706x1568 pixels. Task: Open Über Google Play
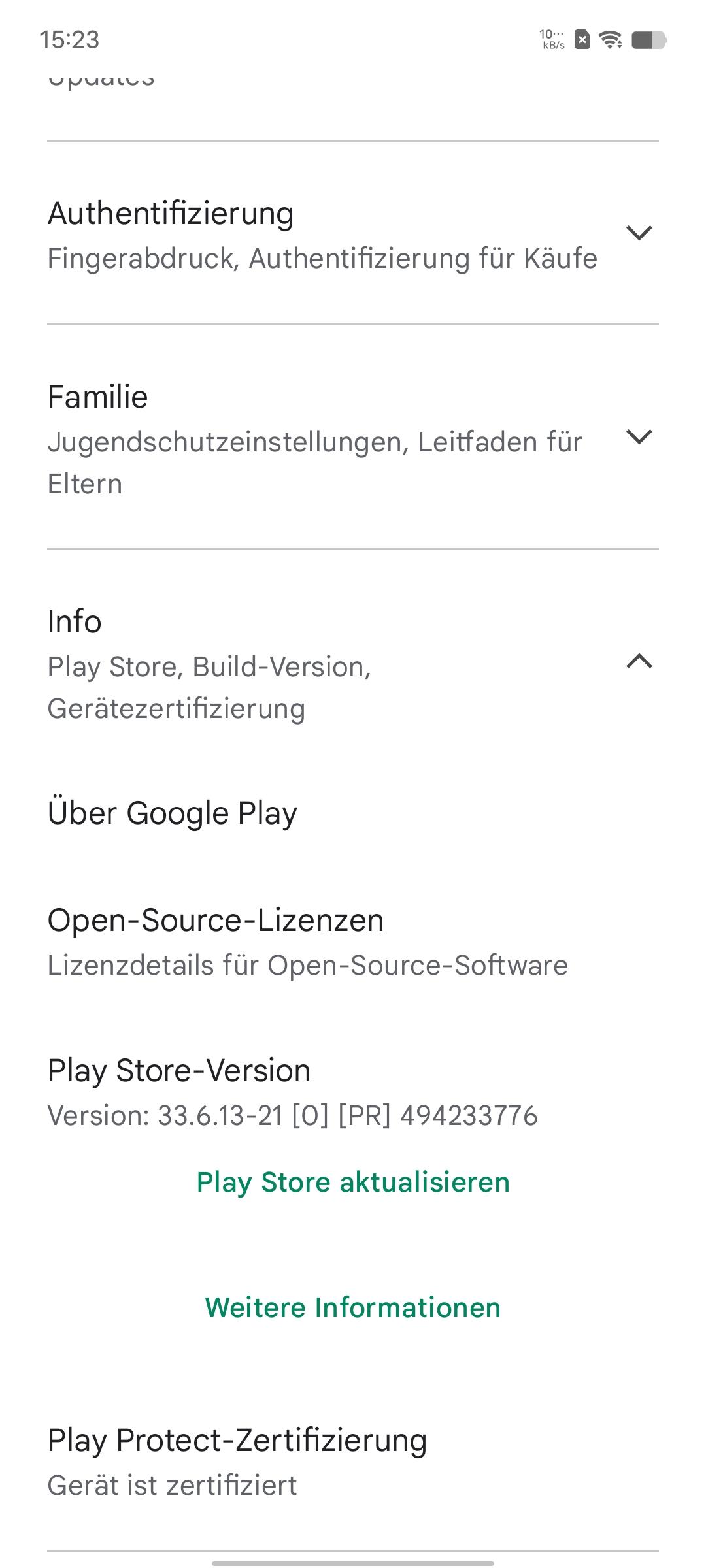coord(353,813)
